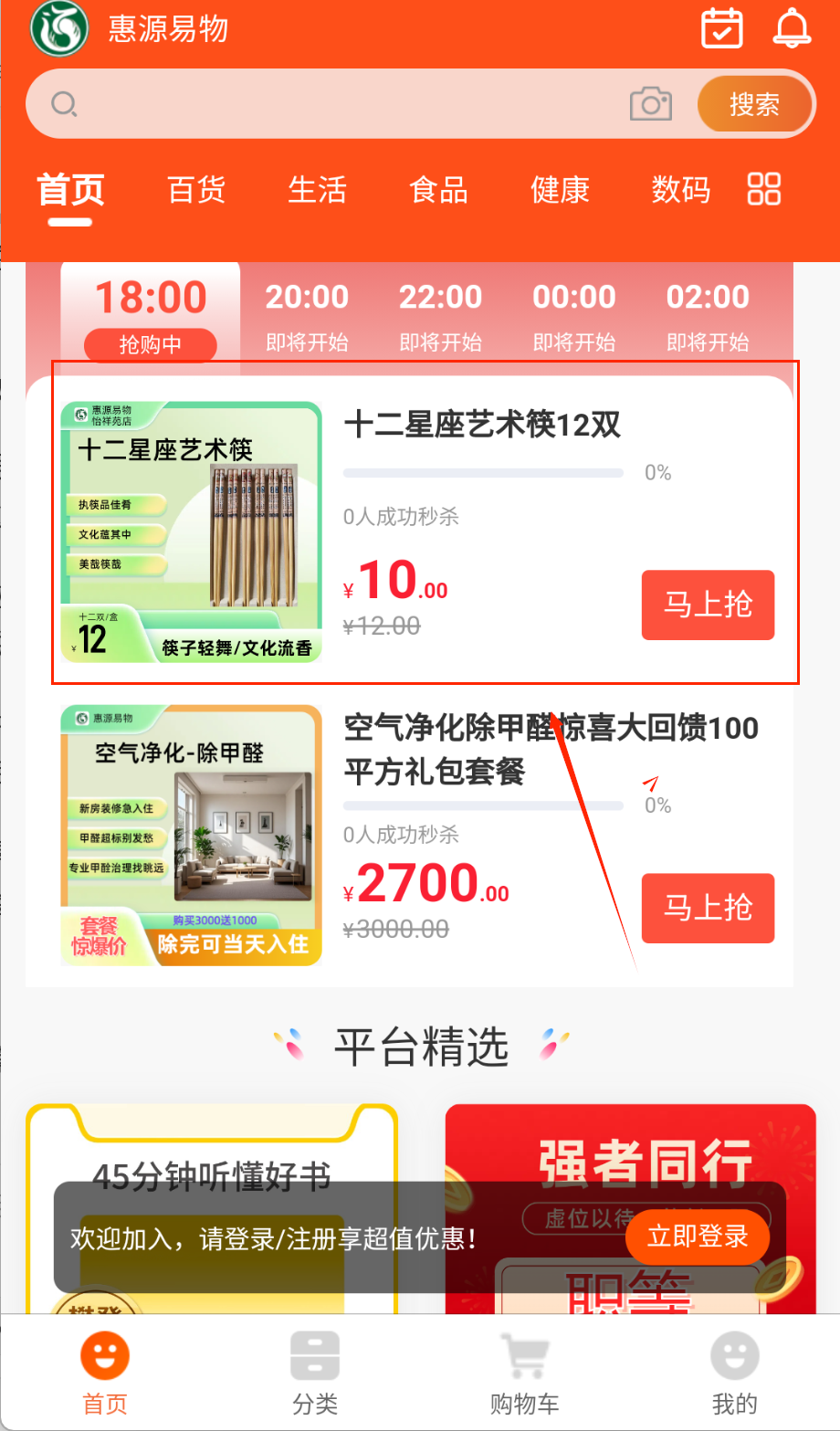This screenshot has width=840, height=1431.
Task: Tap 马上抢 for 空气净化除甲醛 package
Action: (708, 908)
